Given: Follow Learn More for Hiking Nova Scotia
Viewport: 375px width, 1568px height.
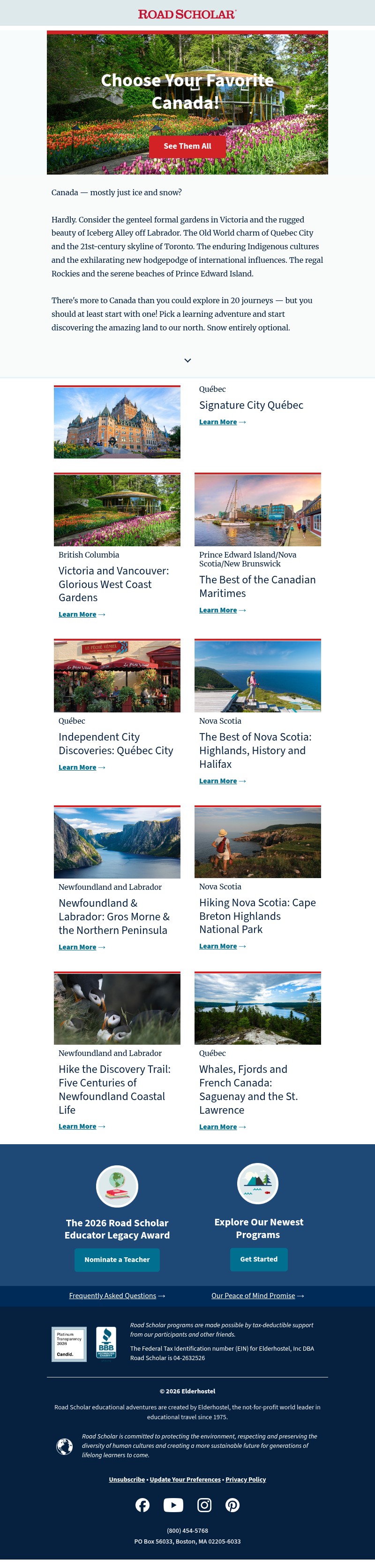Looking at the screenshot, I should [x=218, y=946].
